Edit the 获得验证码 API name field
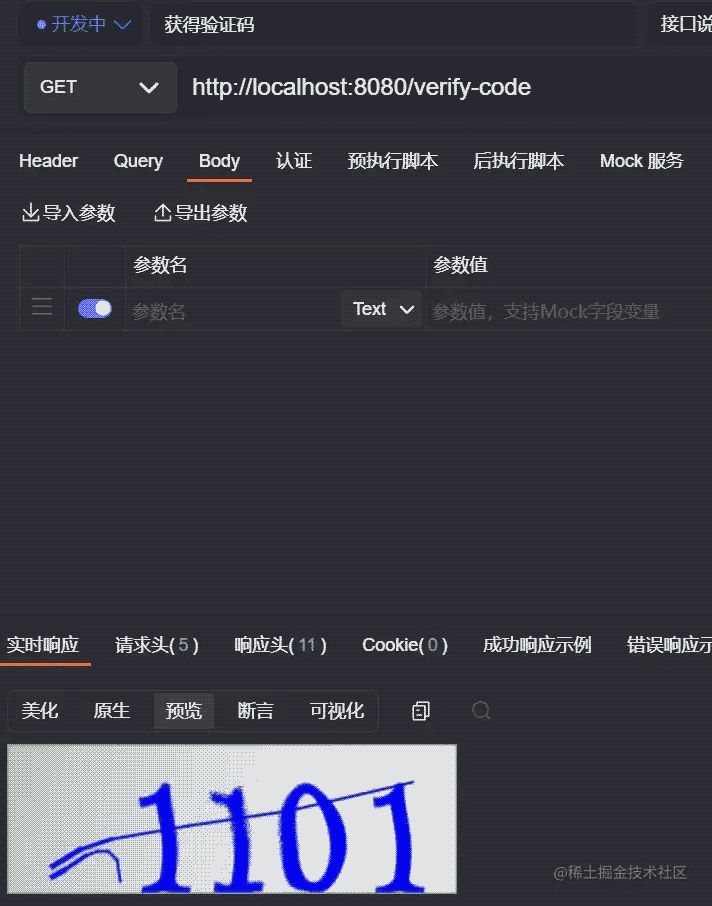The height and width of the screenshot is (906, 712). pyautogui.click(x=390, y=25)
